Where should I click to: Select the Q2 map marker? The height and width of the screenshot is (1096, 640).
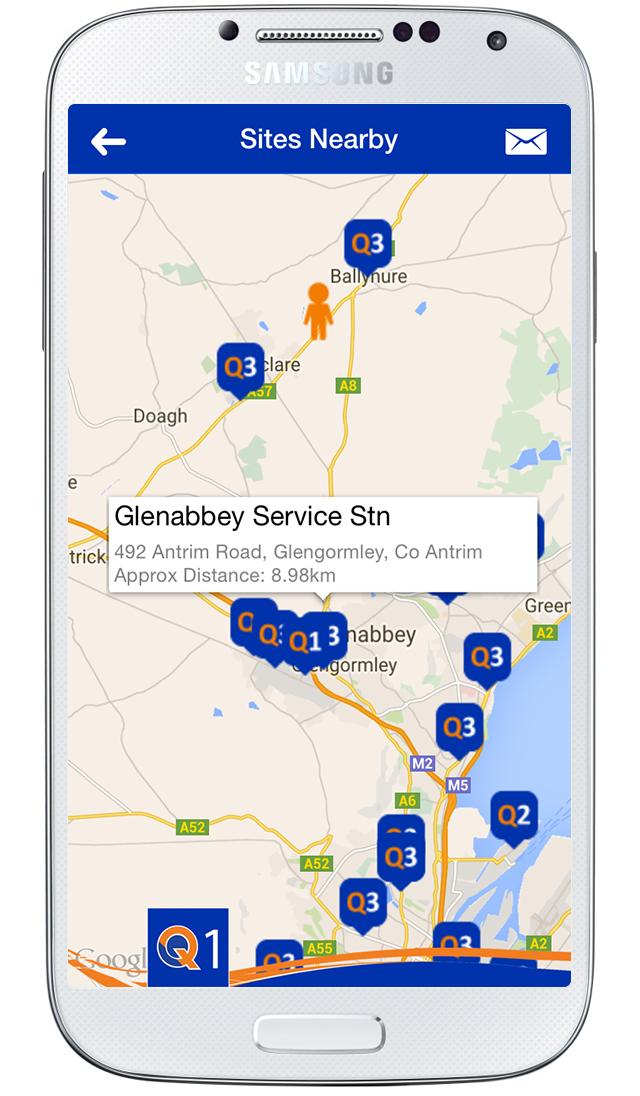click(x=513, y=815)
